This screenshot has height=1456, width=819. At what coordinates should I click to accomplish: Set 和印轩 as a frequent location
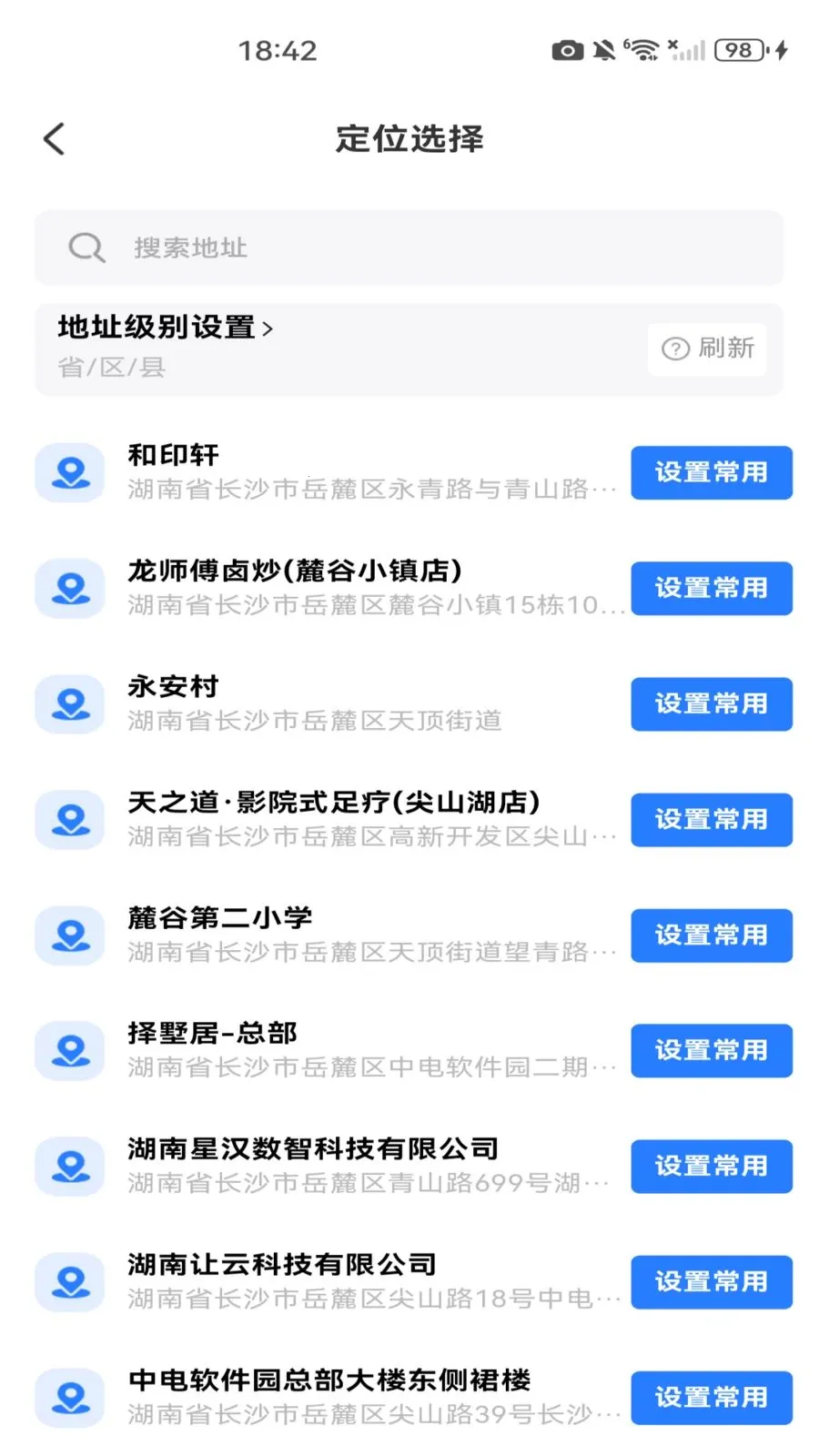click(711, 472)
